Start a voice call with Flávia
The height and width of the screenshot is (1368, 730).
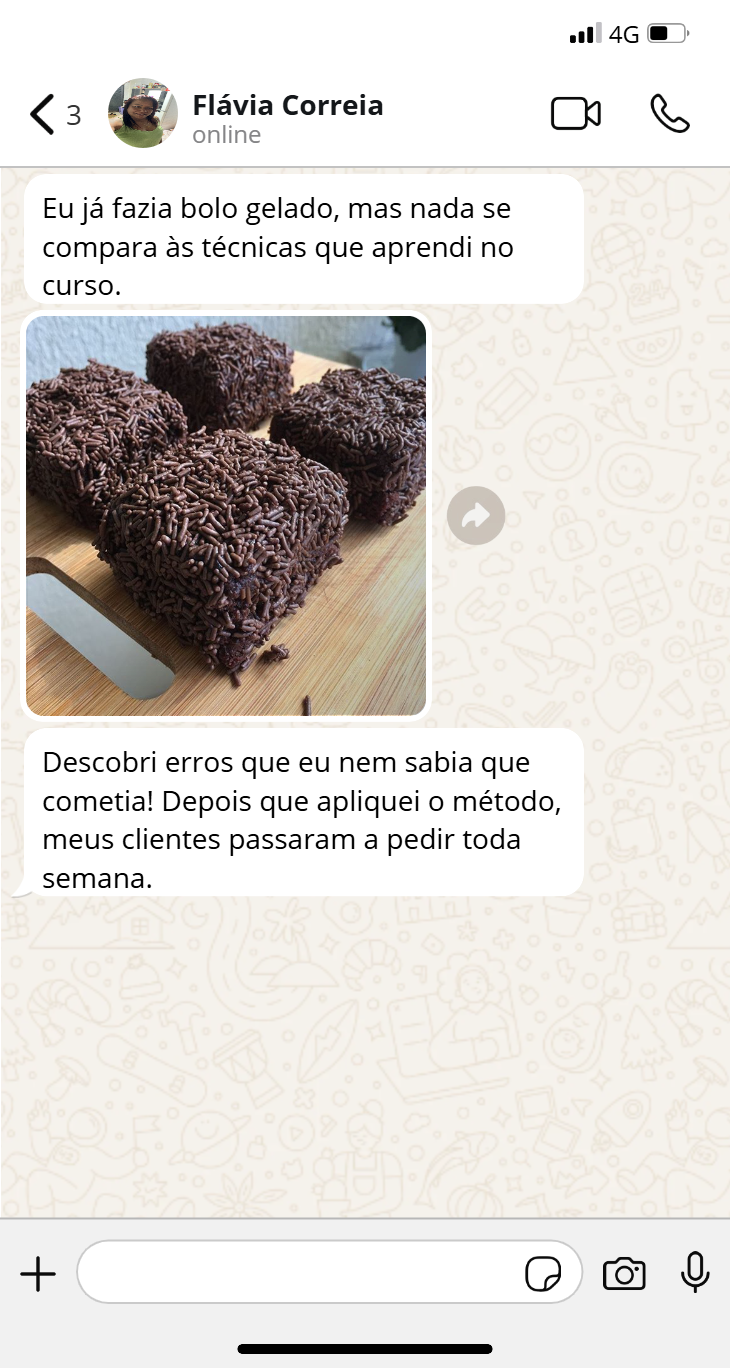(669, 114)
